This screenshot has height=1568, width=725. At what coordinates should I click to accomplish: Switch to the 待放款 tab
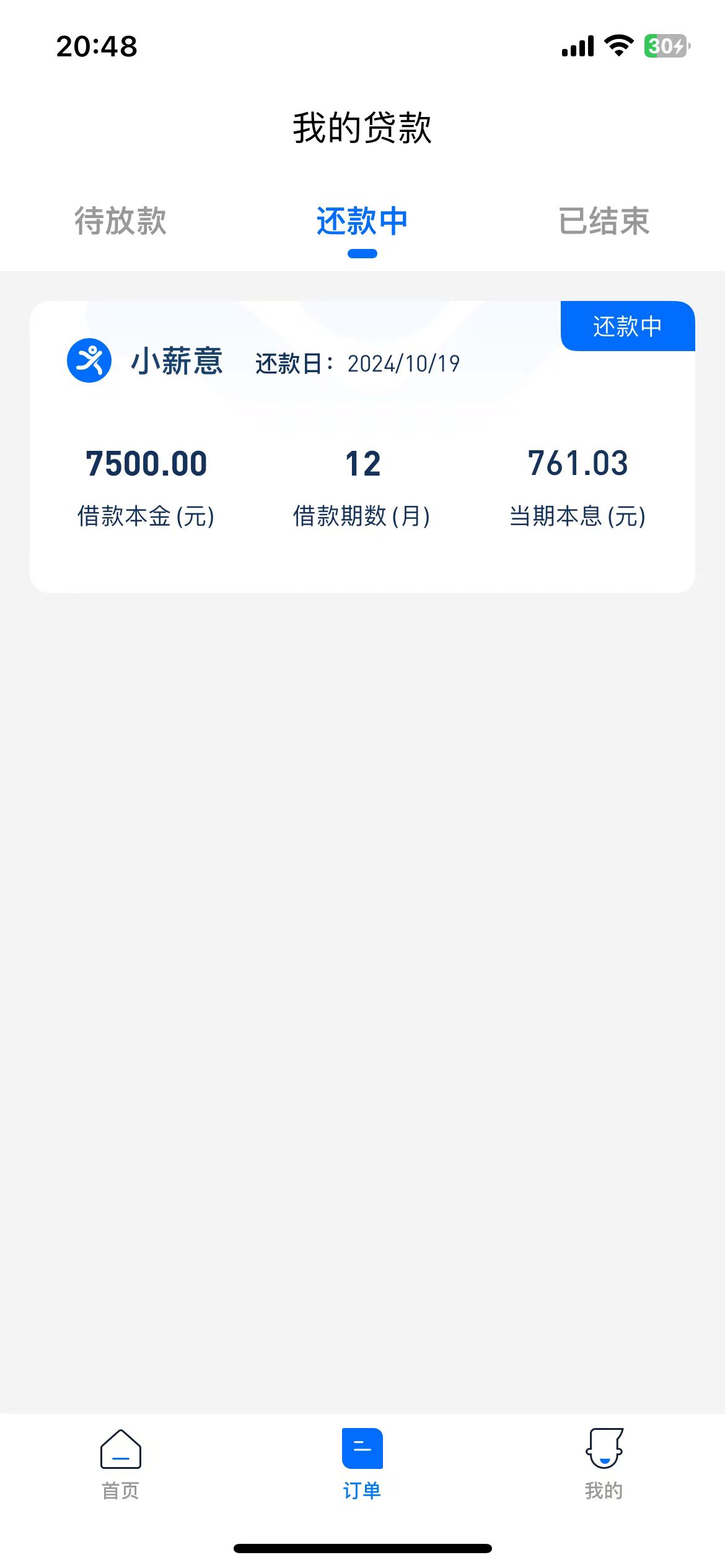click(121, 221)
